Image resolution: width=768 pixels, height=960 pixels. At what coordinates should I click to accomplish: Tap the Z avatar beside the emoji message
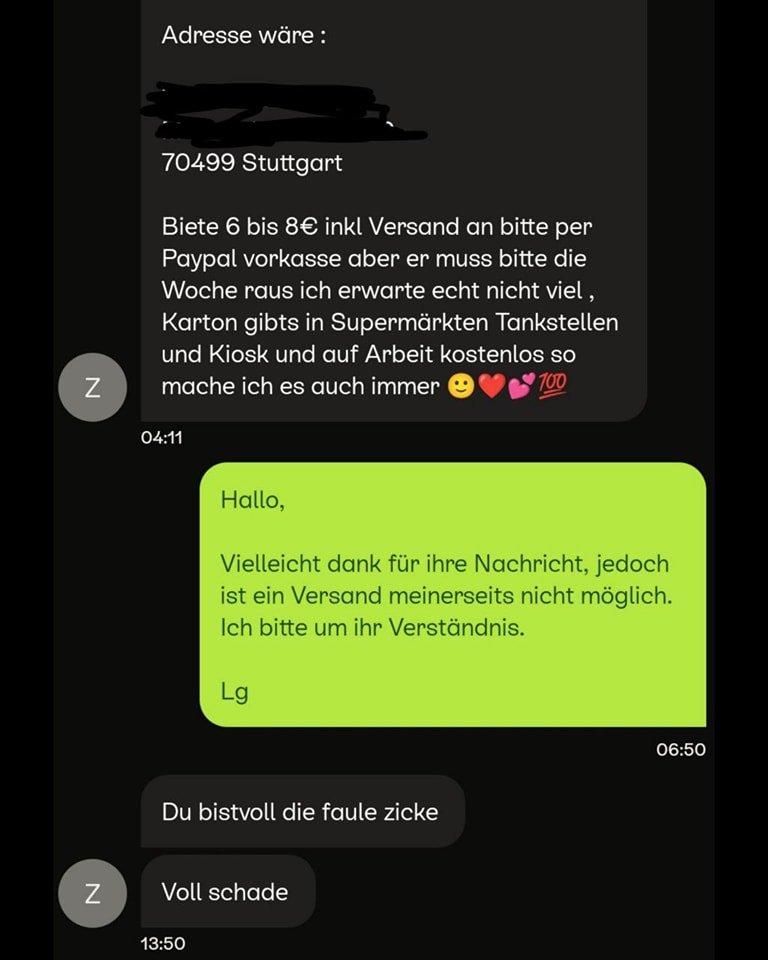(x=93, y=386)
